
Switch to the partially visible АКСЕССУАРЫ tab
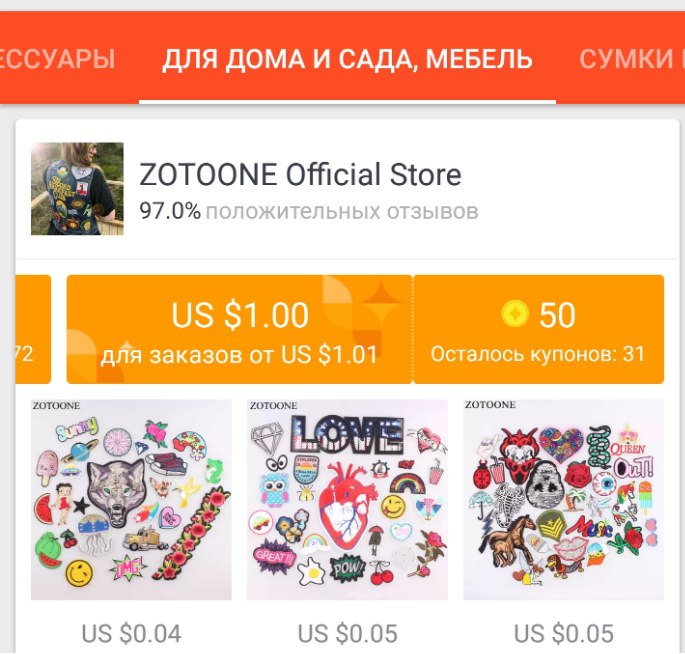pos(55,59)
